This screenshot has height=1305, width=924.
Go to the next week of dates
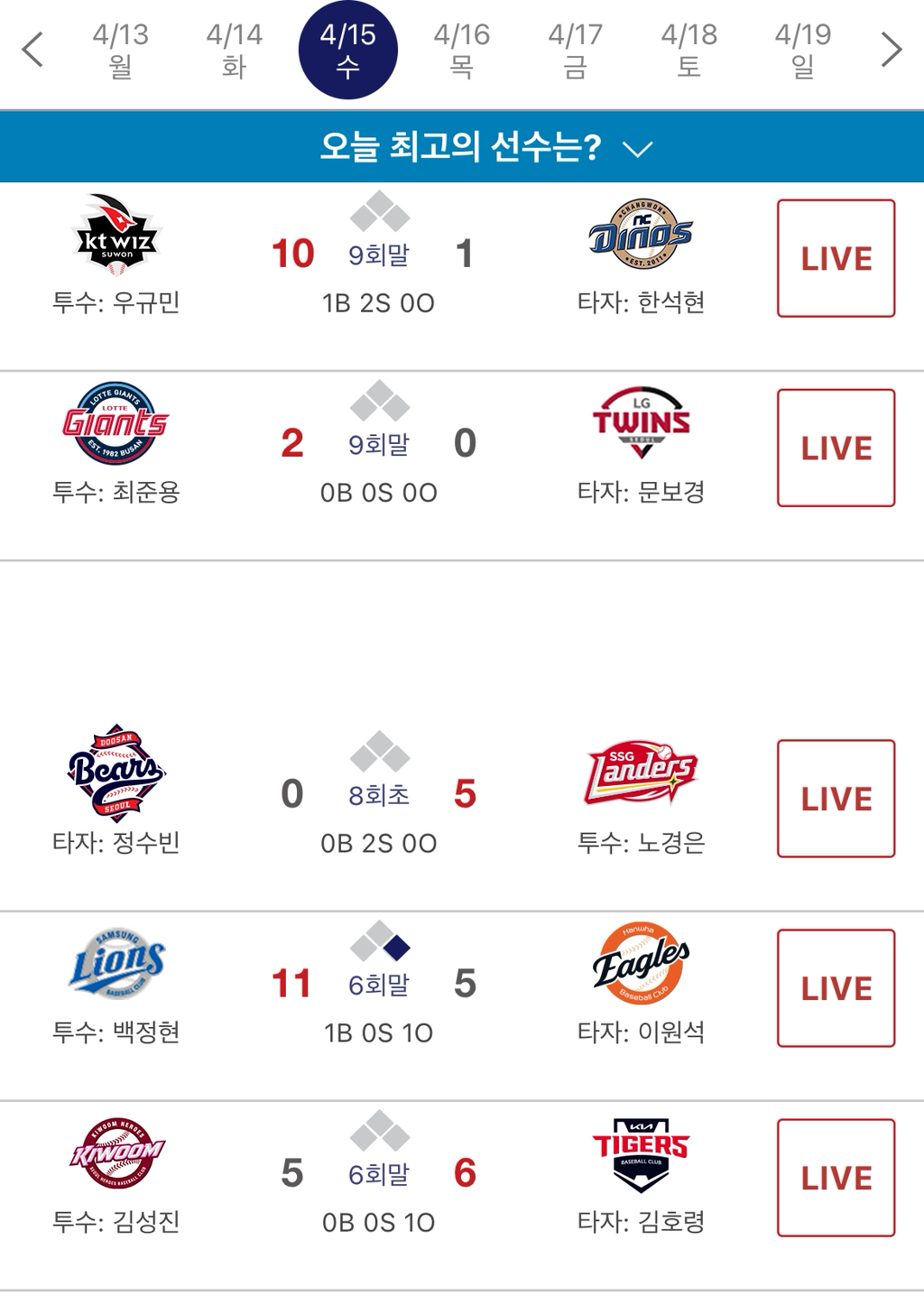(x=891, y=50)
